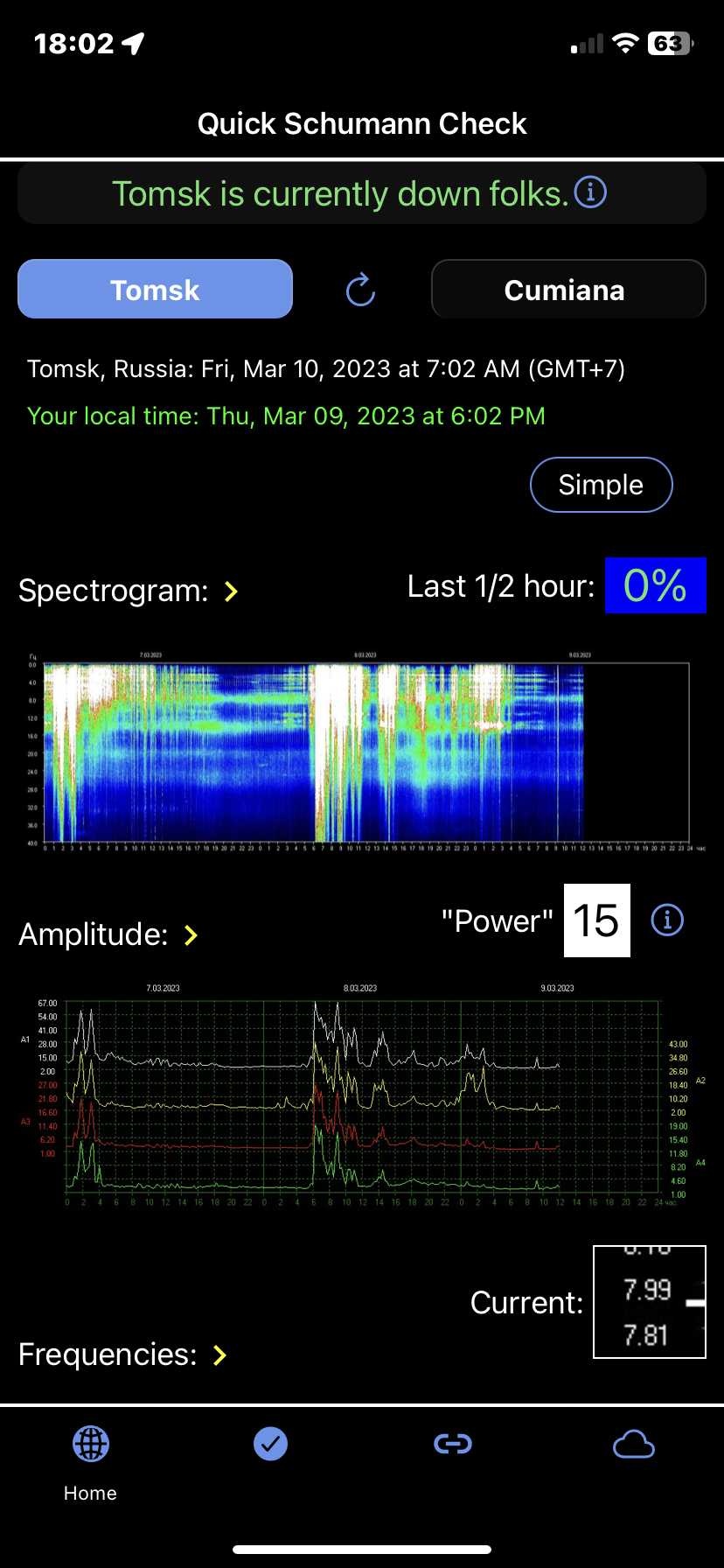Image resolution: width=724 pixels, height=1568 pixels.
Task: Expand the Frequencies chevron
Action: pyautogui.click(x=219, y=1355)
